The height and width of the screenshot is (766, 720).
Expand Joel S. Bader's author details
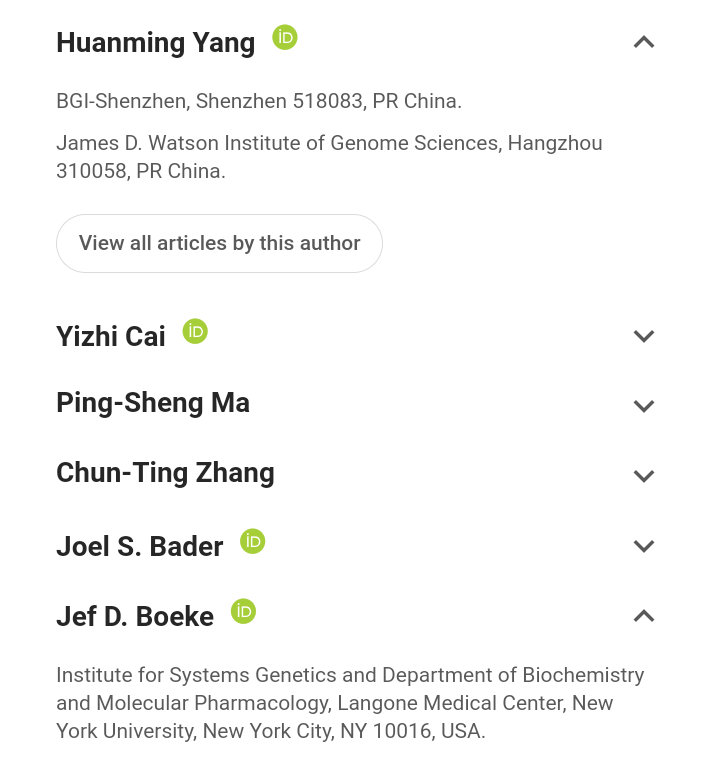[x=644, y=546]
